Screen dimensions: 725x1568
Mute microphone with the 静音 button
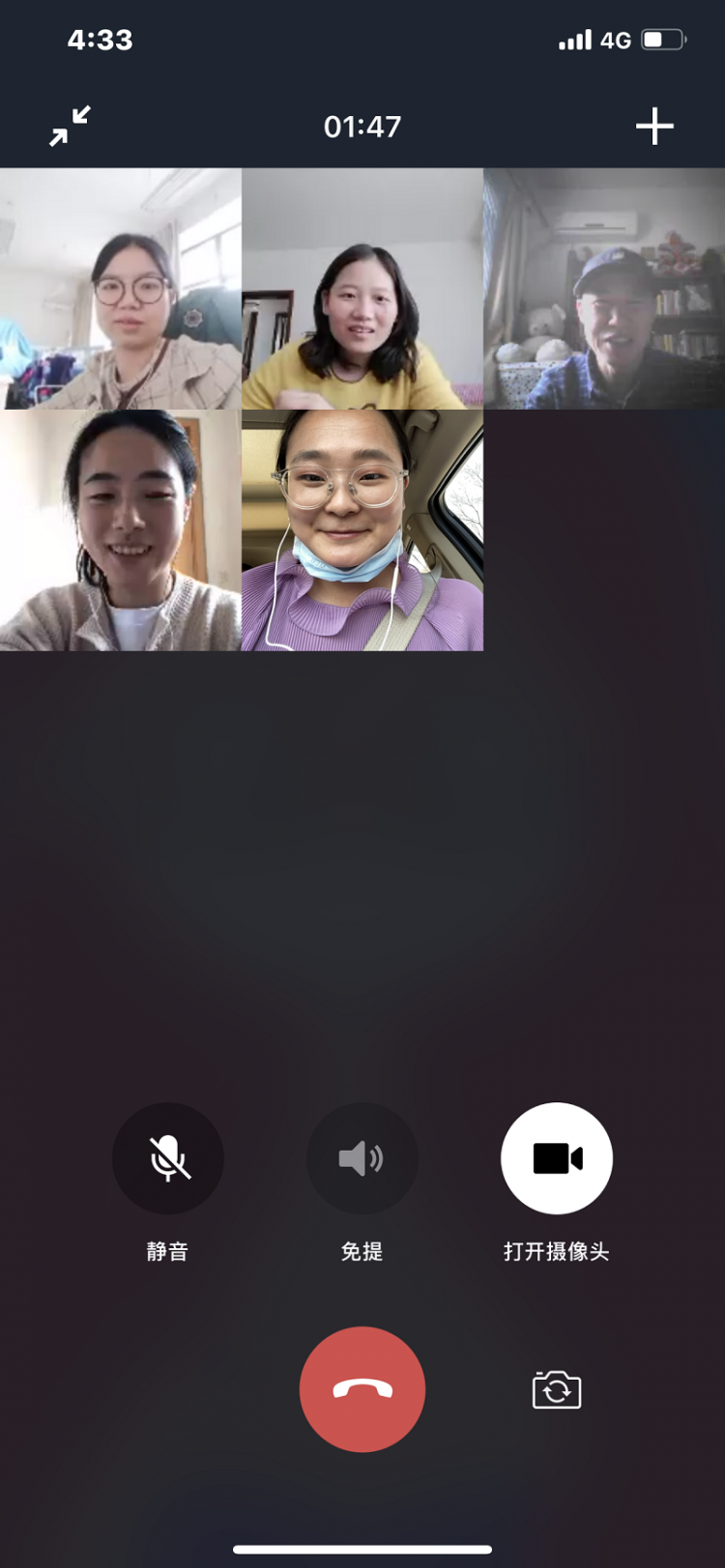tap(168, 1157)
